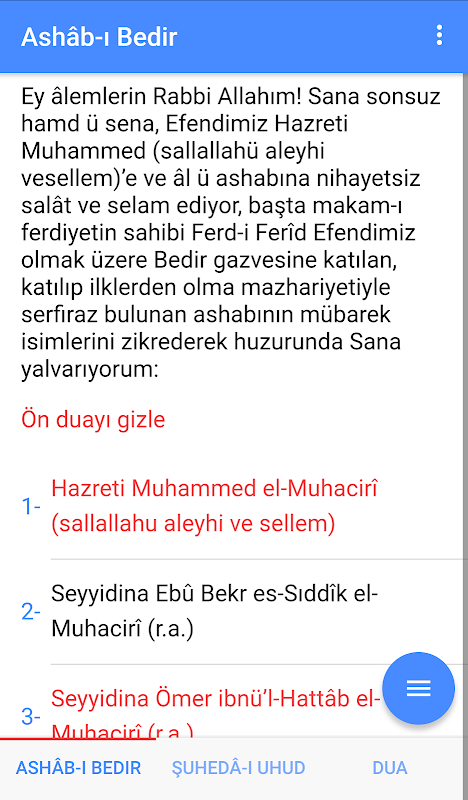This screenshot has height=800, width=468.
Task: Select the Ashâb-ı Bedir tab
Action: tap(78, 768)
